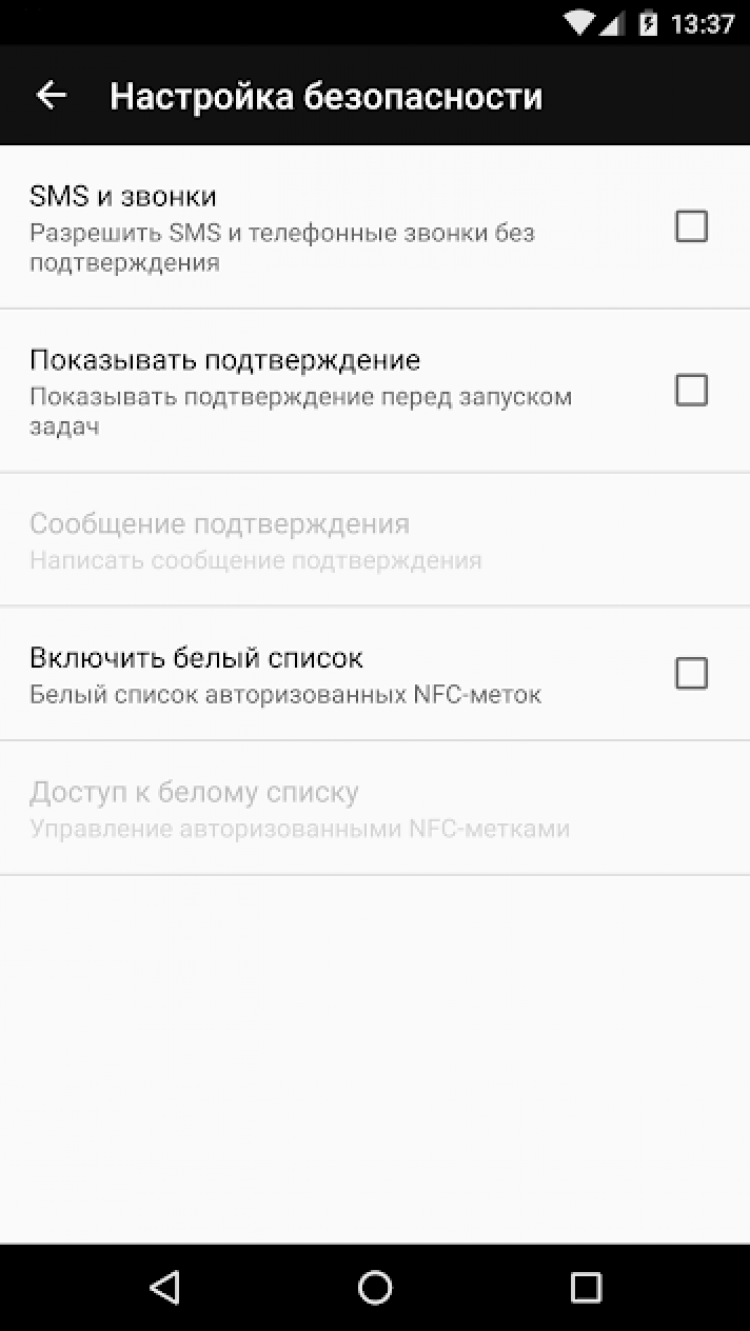Enable the SMS и звонки checkbox
This screenshot has width=750, height=1331.
coord(691,227)
